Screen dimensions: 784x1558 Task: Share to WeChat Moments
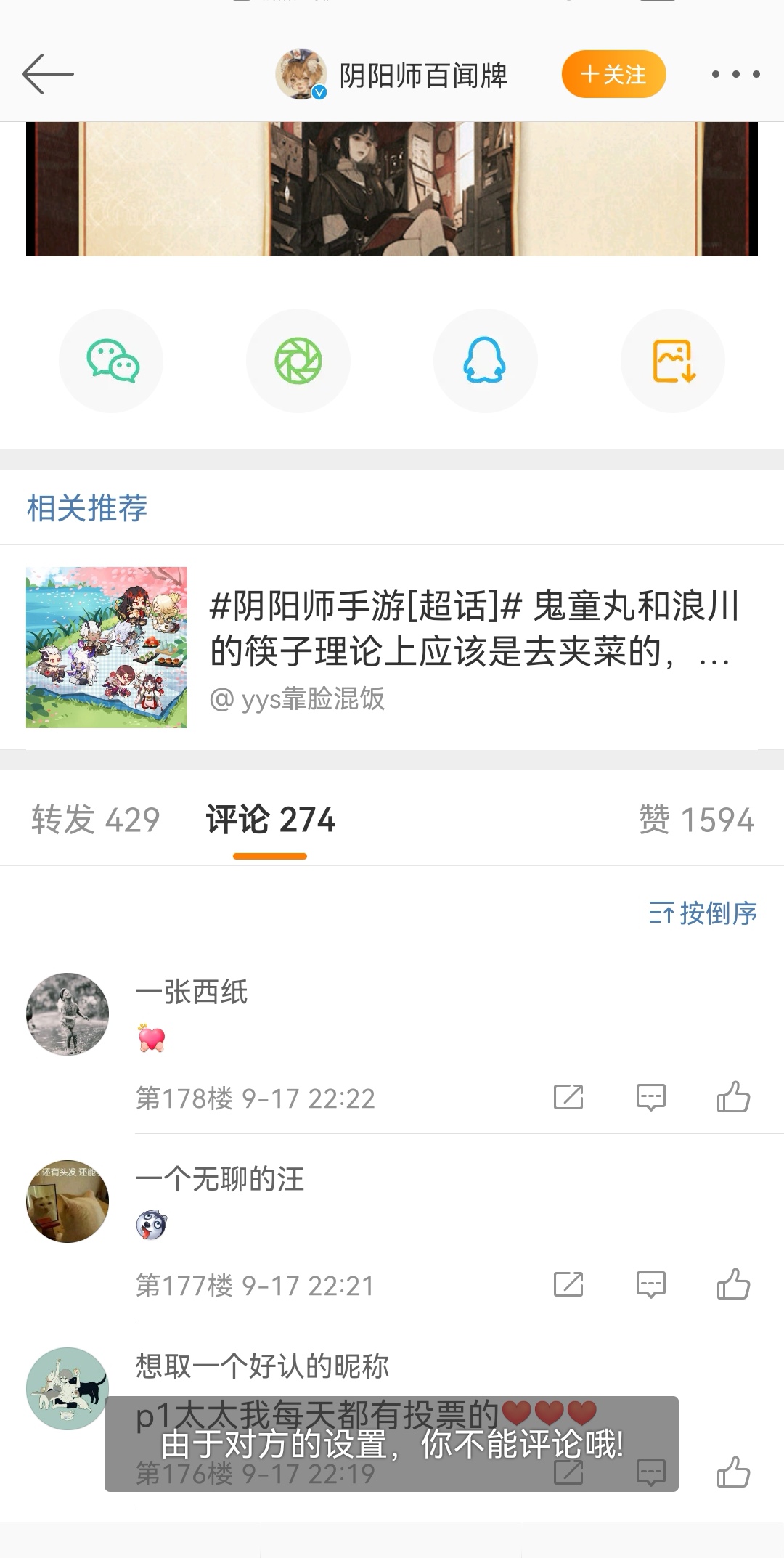tap(298, 361)
